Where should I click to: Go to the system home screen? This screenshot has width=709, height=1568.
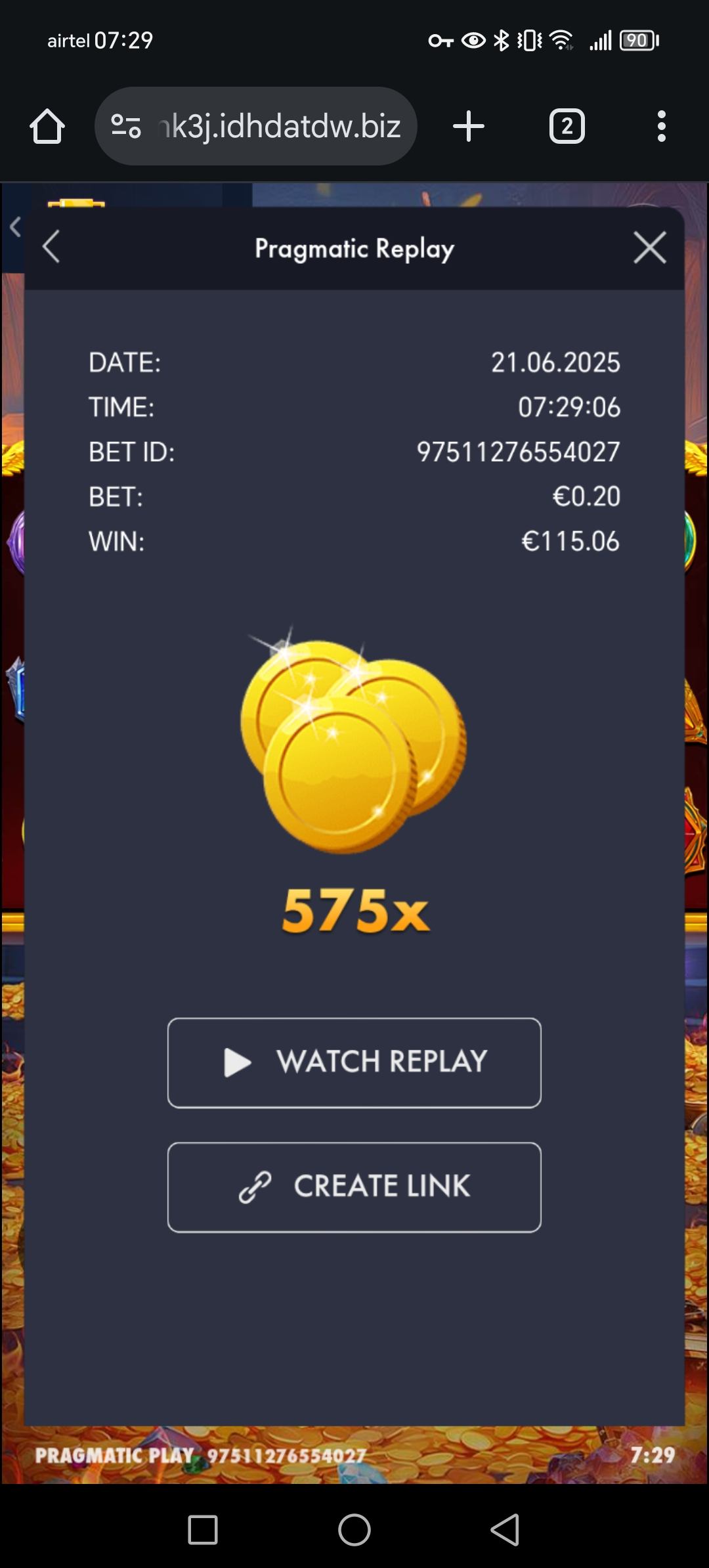coord(354,1530)
